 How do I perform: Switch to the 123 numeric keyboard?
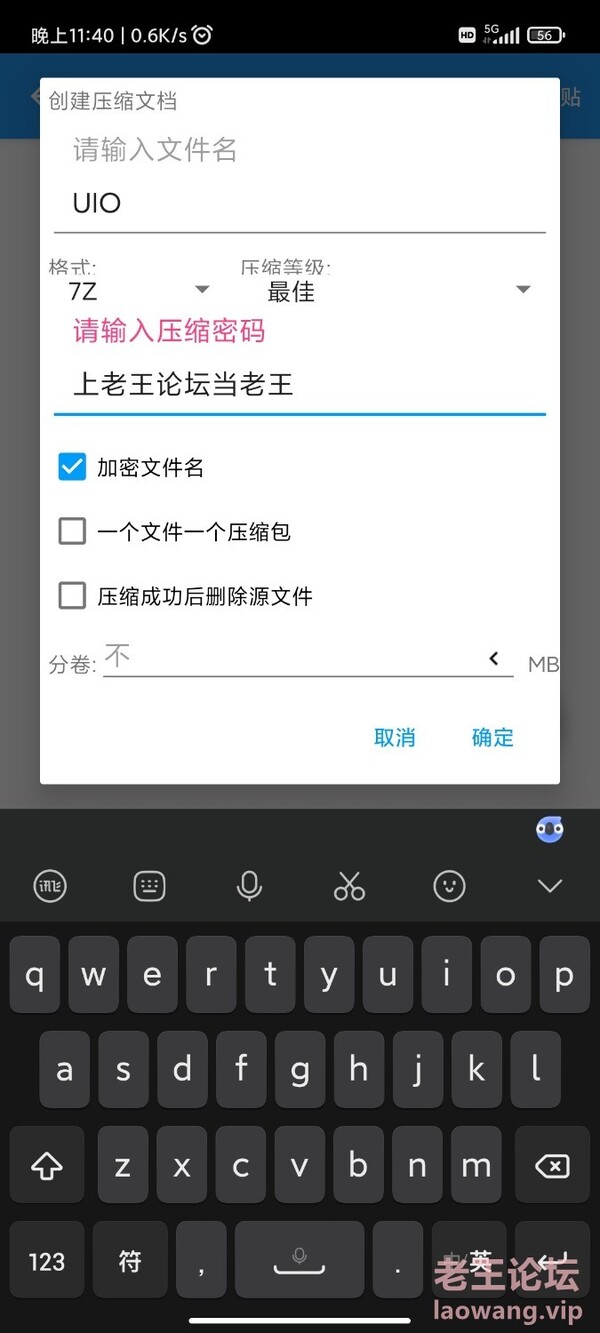(x=47, y=1261)
